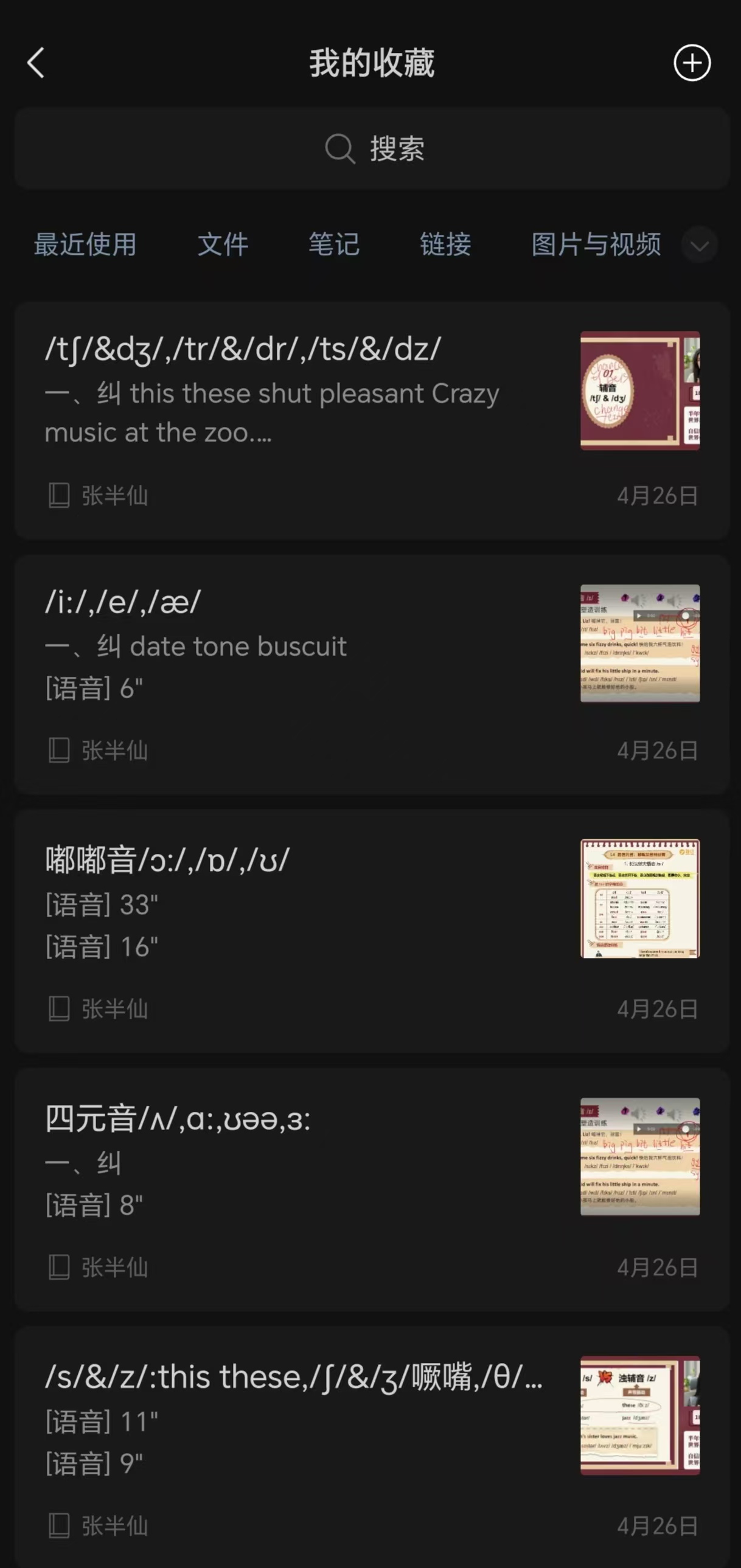741x1568 pixels.
Task: Switch to the 文件 tab
Action: (223, 245)
